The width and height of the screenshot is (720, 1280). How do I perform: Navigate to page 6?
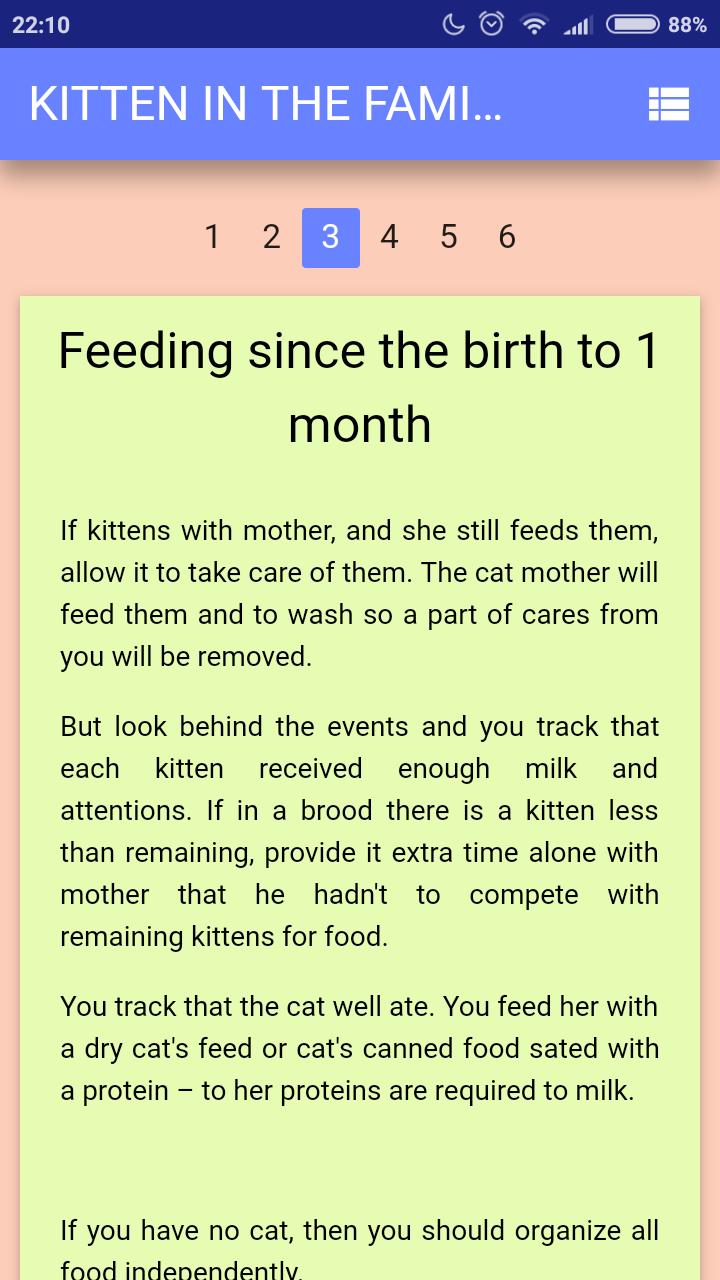(507, 237)
